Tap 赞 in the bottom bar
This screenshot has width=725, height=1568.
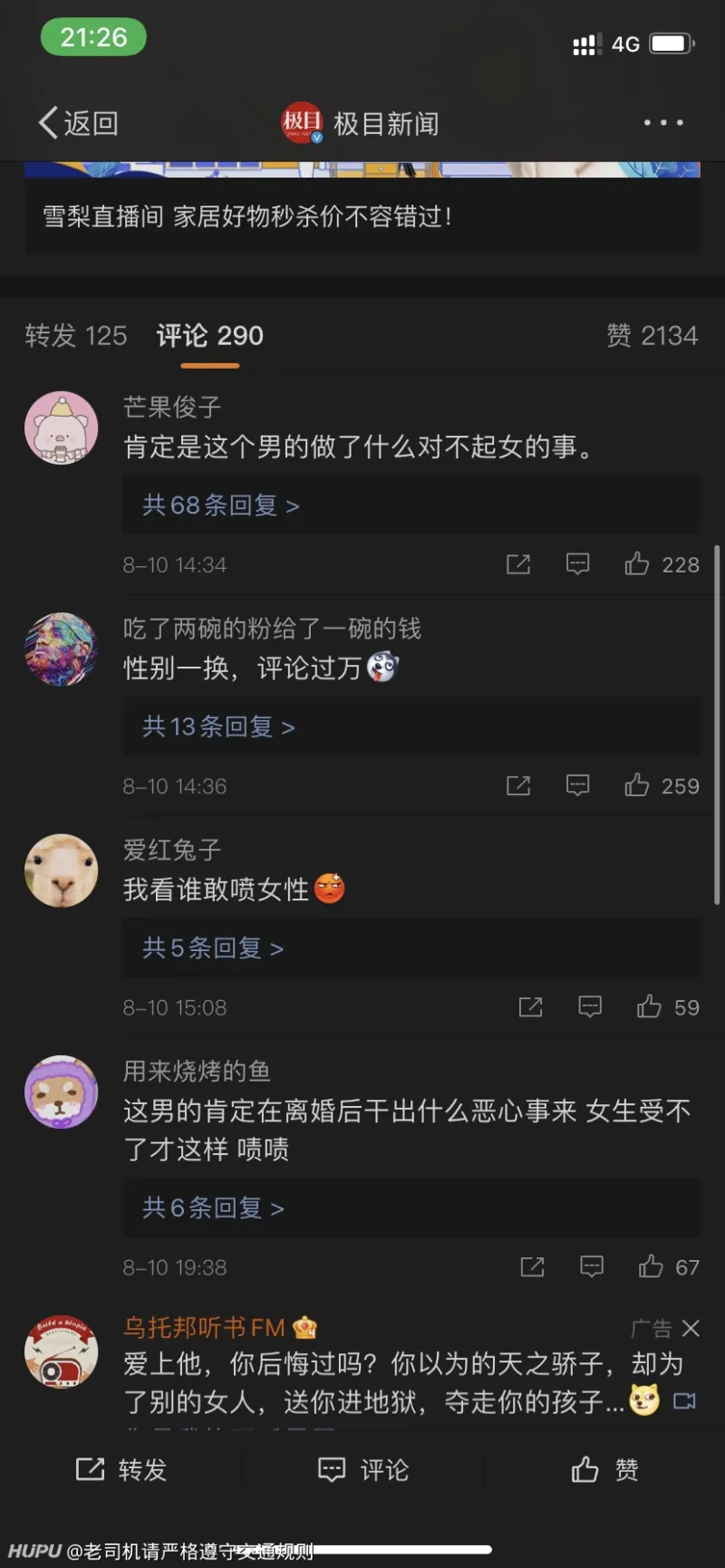coord(604,1469)
